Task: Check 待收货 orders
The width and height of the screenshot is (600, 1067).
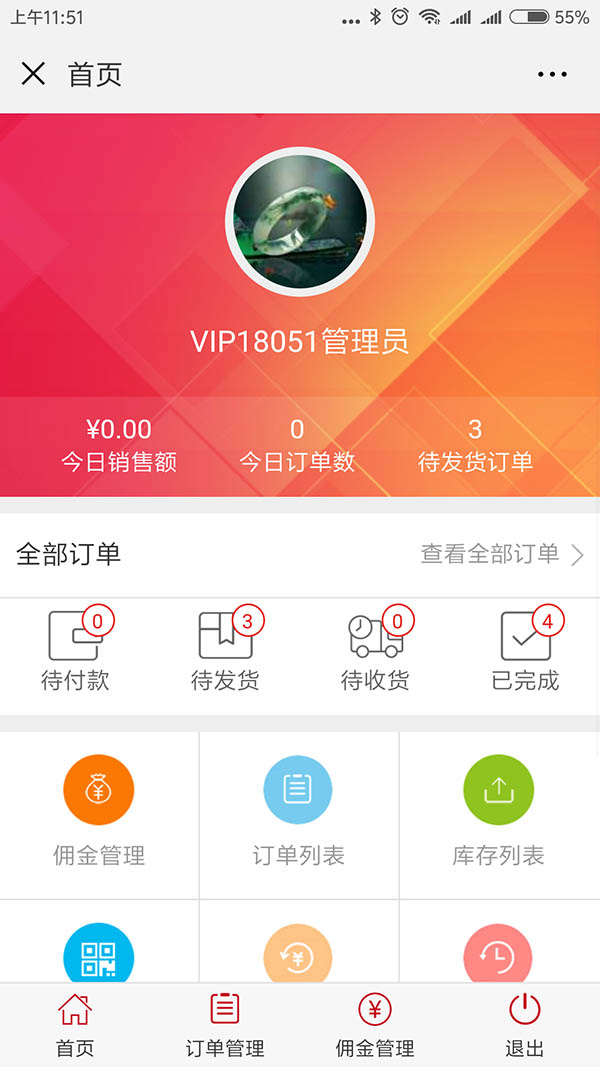Action: click(375, 652)
